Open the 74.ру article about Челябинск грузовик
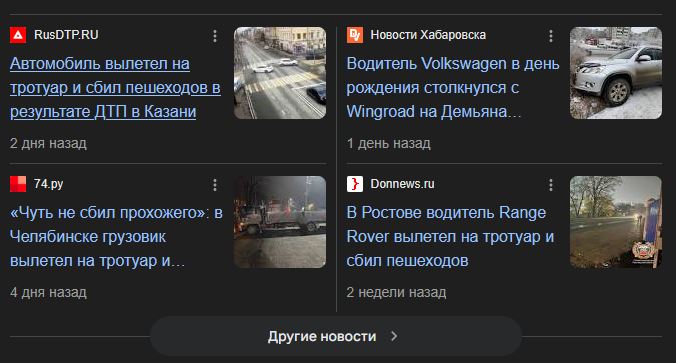The height and width of the screenshot is (363, 676). pos(116,237)
